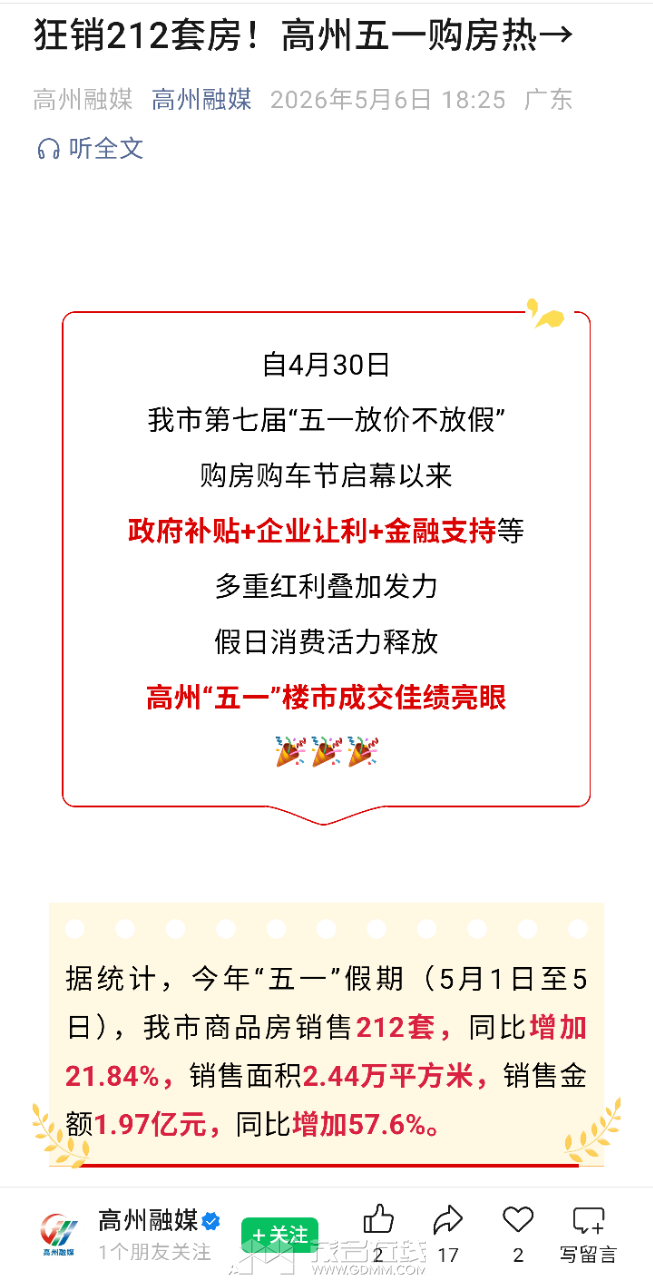The height and width of the screenshot is (1280, 653).
Task: Open the blue 高州融媒 account link
Action: pyautogui.click(x=201, y=99)
